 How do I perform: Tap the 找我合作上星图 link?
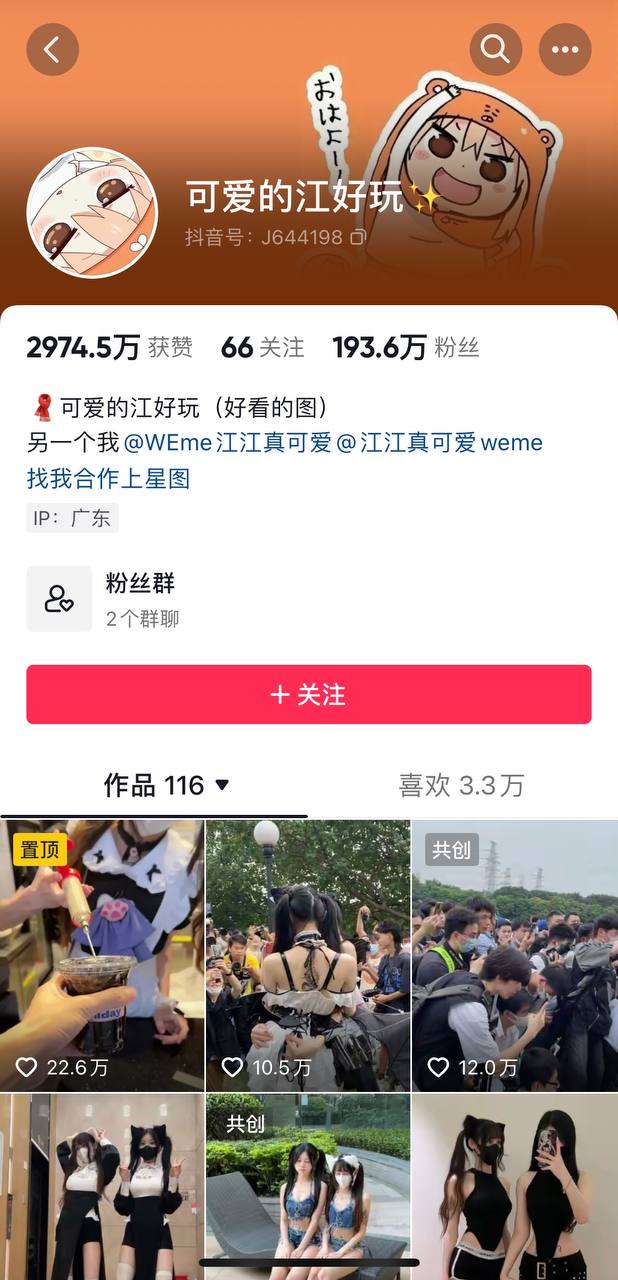pyautogui.click(x=108, y=478)
